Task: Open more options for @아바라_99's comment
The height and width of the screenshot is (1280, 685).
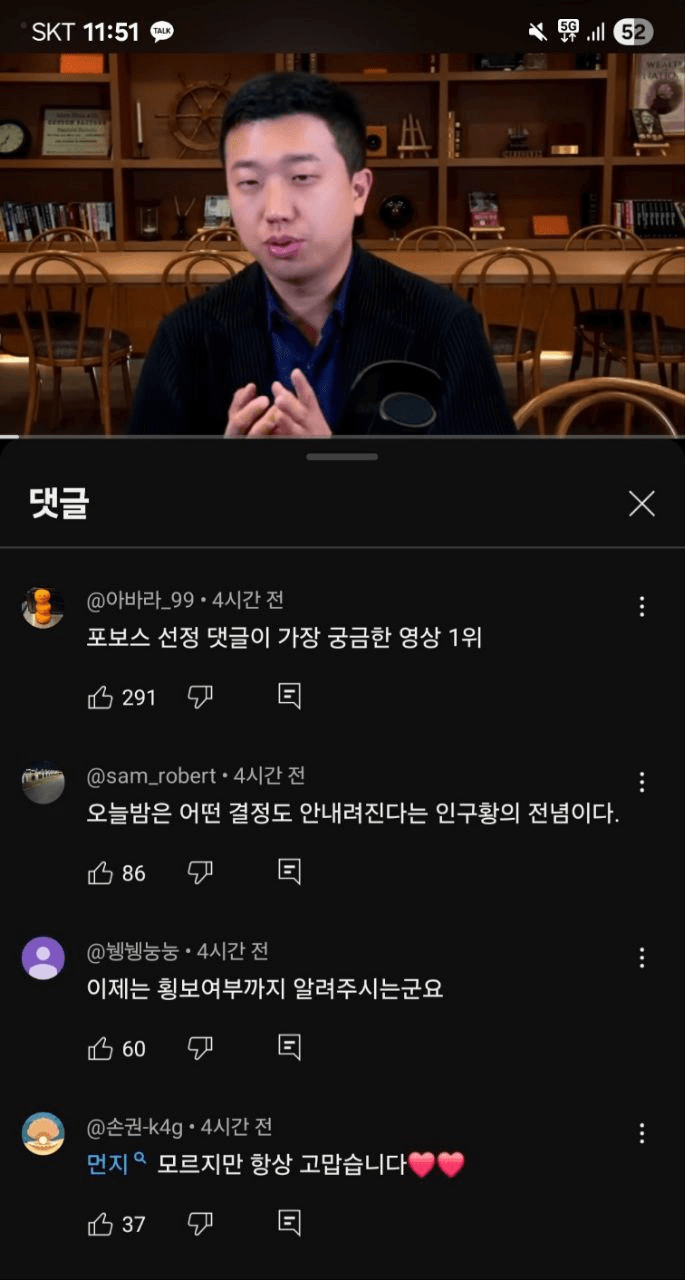Action: point(642,606)
